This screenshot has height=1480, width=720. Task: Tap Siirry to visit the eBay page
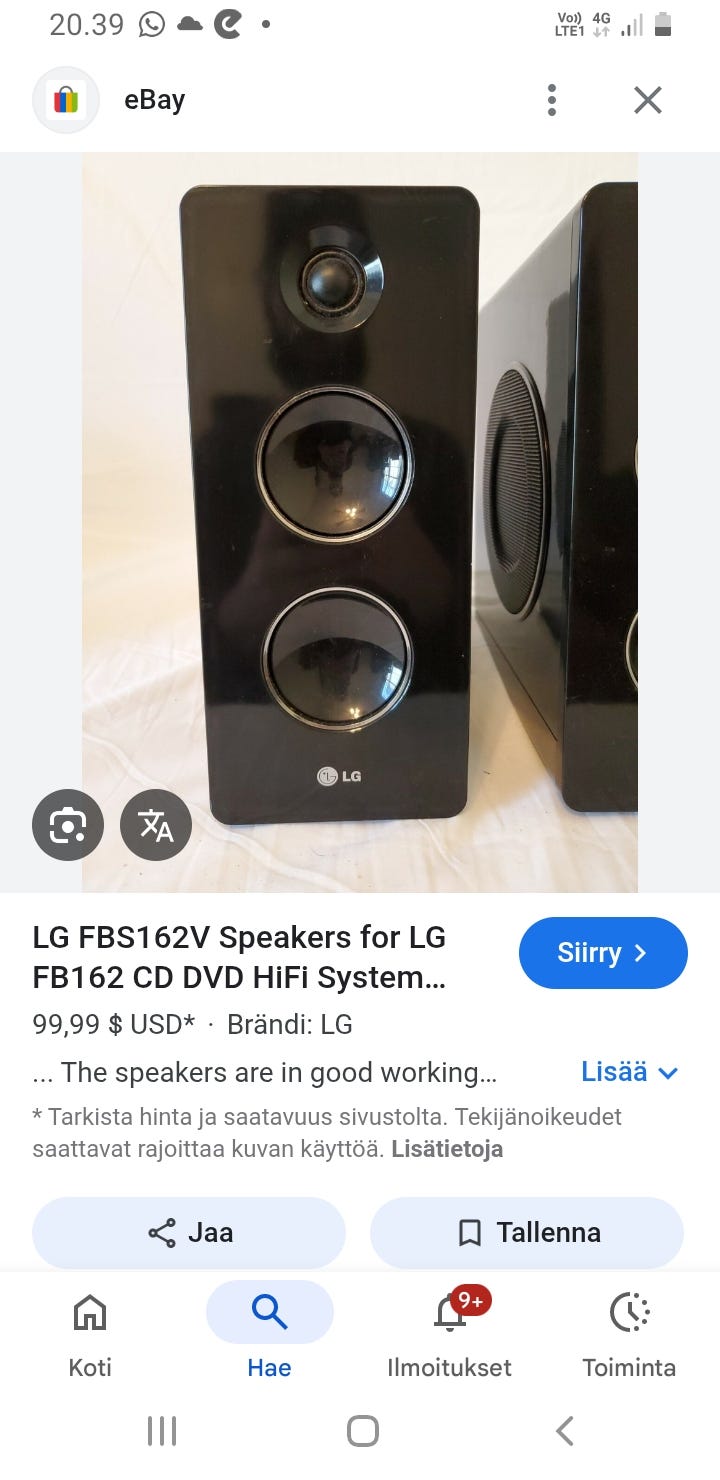[603, 953]
